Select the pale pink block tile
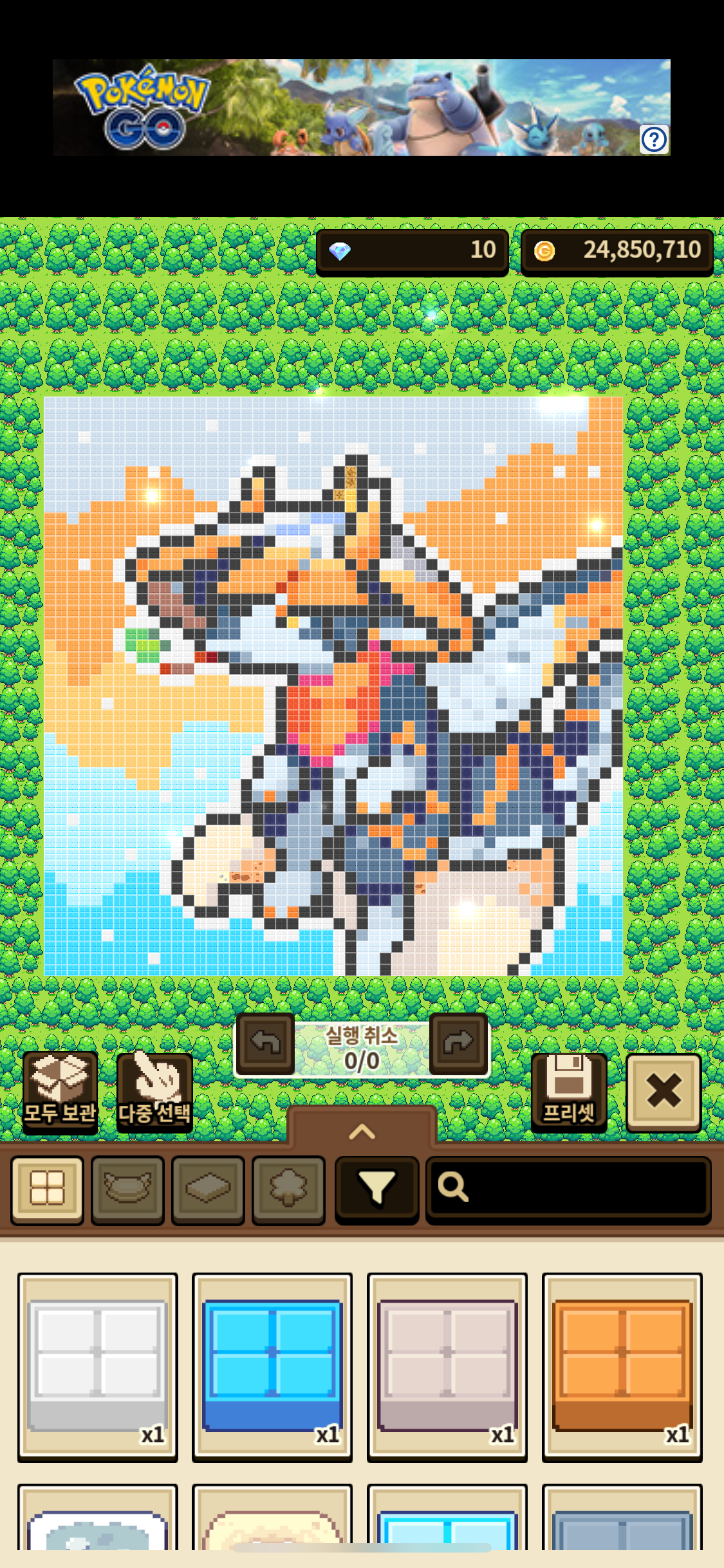Screen dimensions: 724x1568 click(x=447, y=1366)
